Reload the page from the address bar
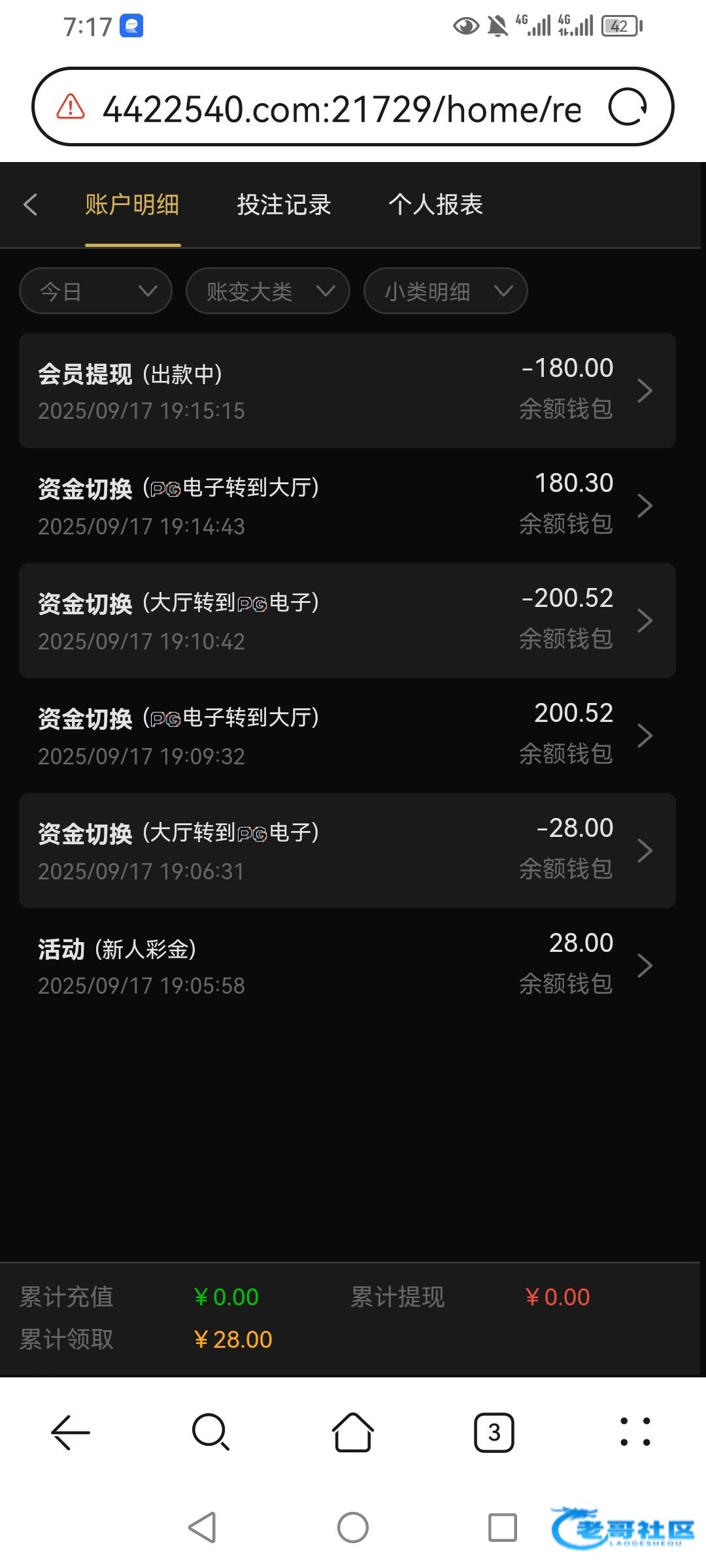 pos(628,107)
